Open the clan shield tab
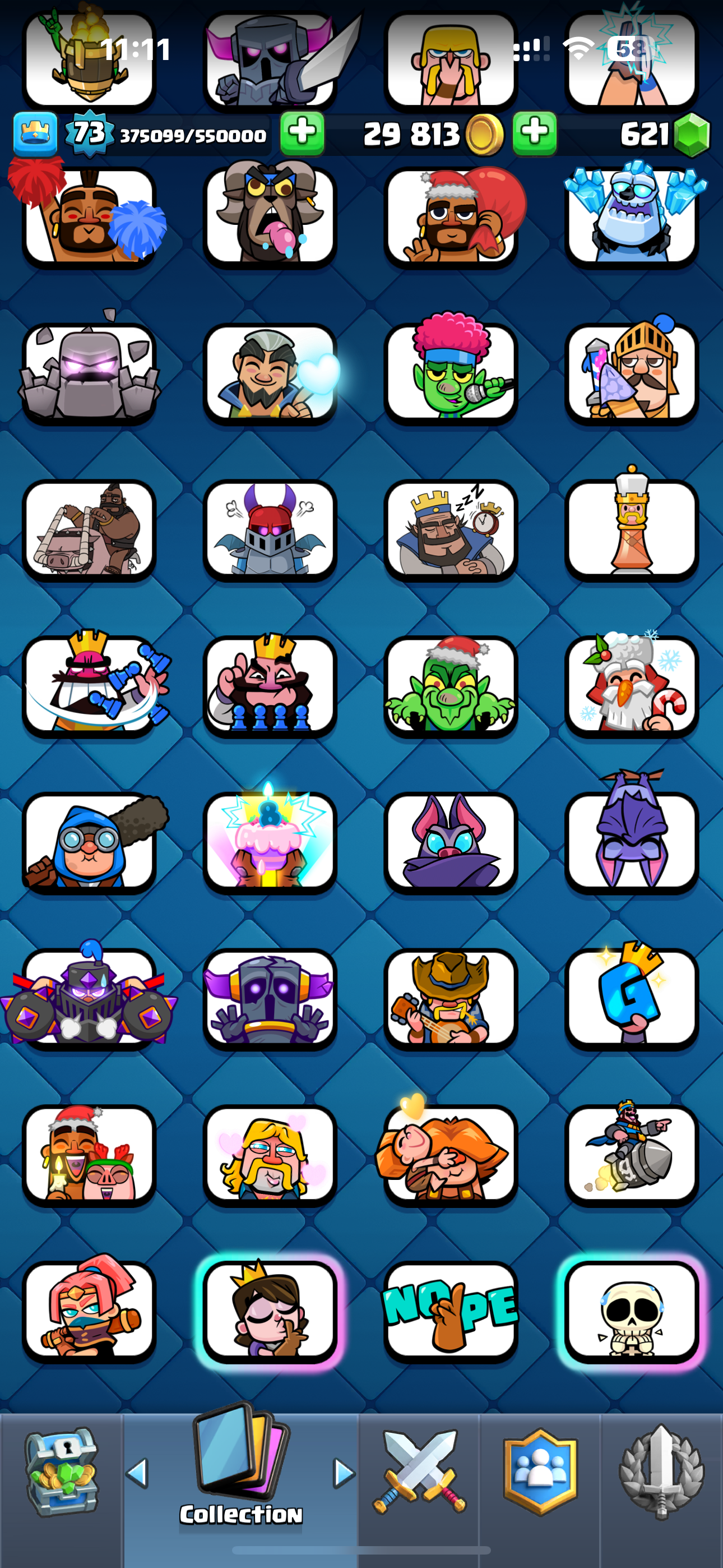 tap(540, 1471)
